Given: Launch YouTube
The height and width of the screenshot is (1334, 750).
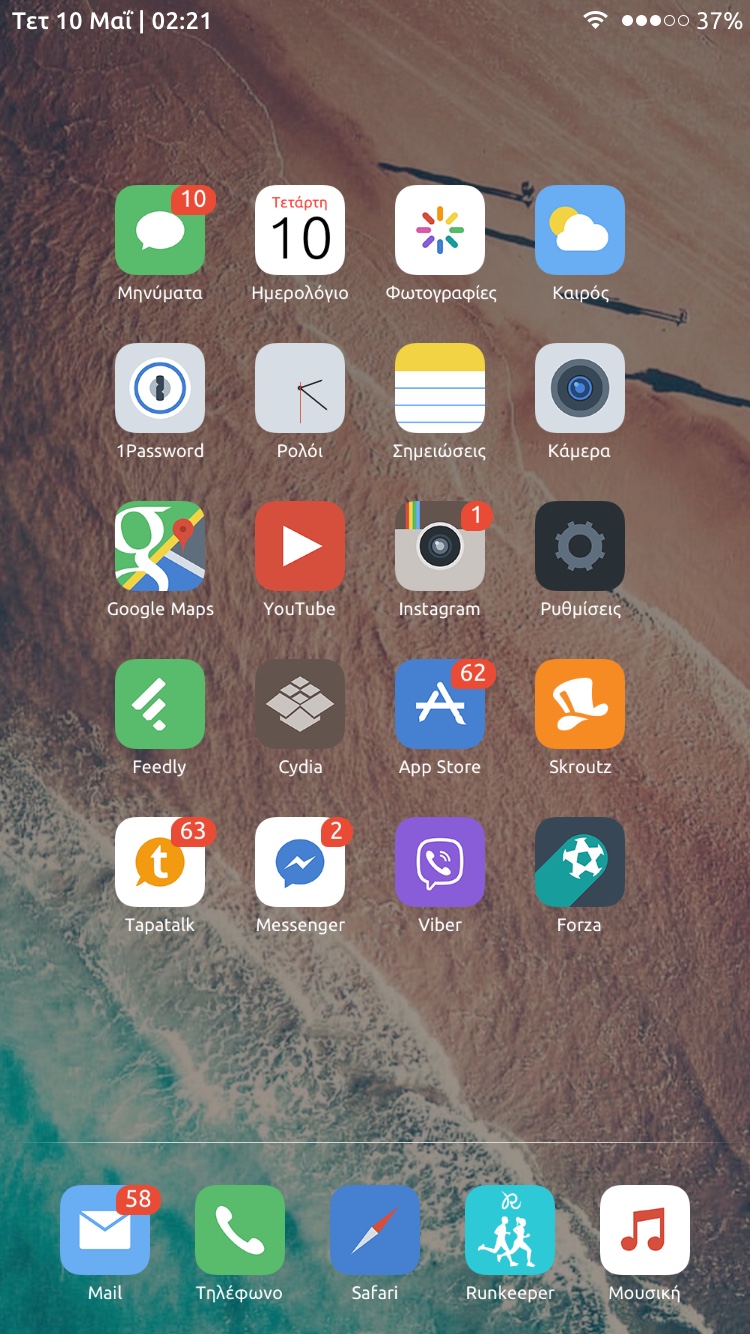Looking at the screenshot, I should [300, 546].
